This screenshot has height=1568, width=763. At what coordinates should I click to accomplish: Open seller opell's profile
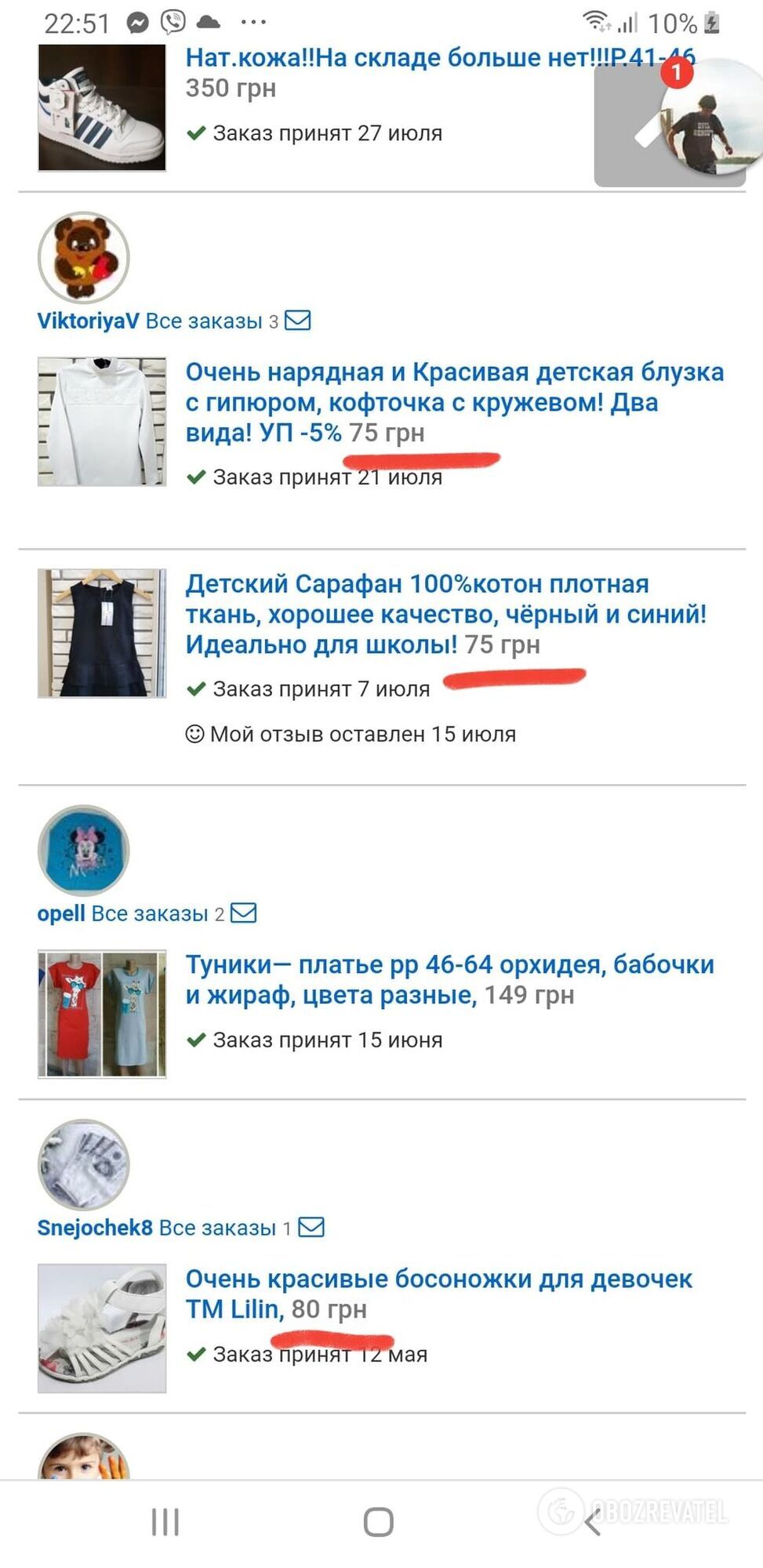(x=61, y=913)
